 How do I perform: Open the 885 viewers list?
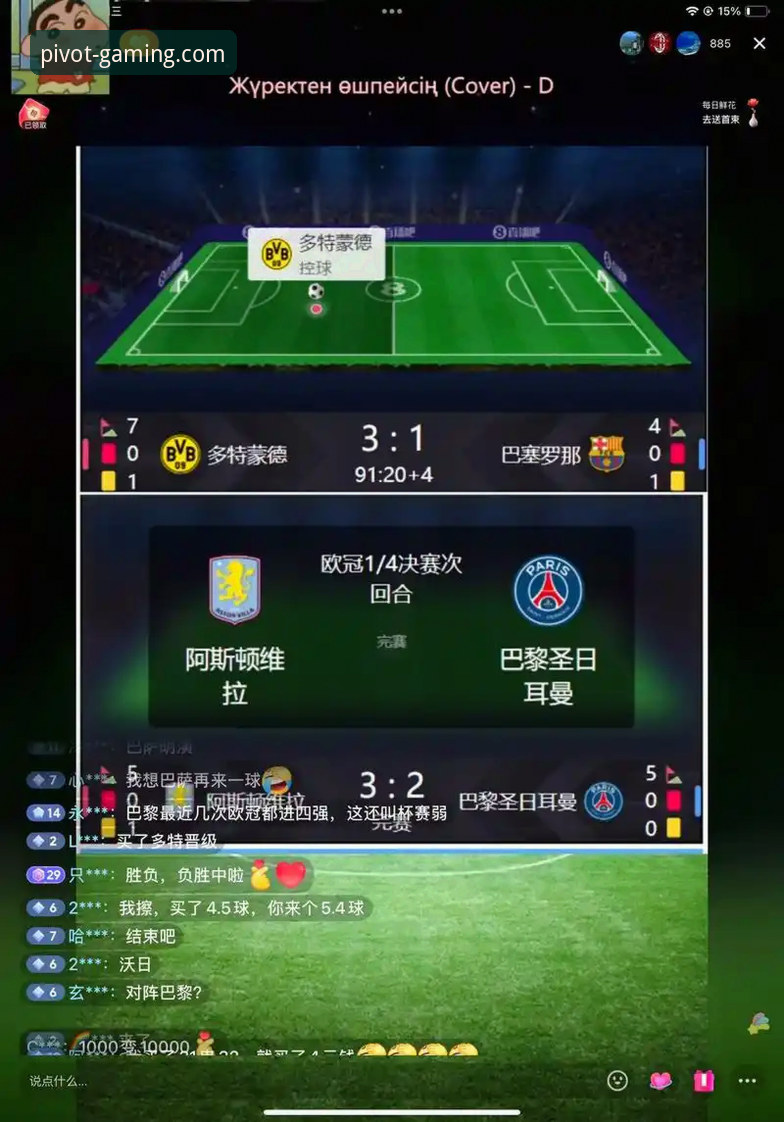click(720, 43)
